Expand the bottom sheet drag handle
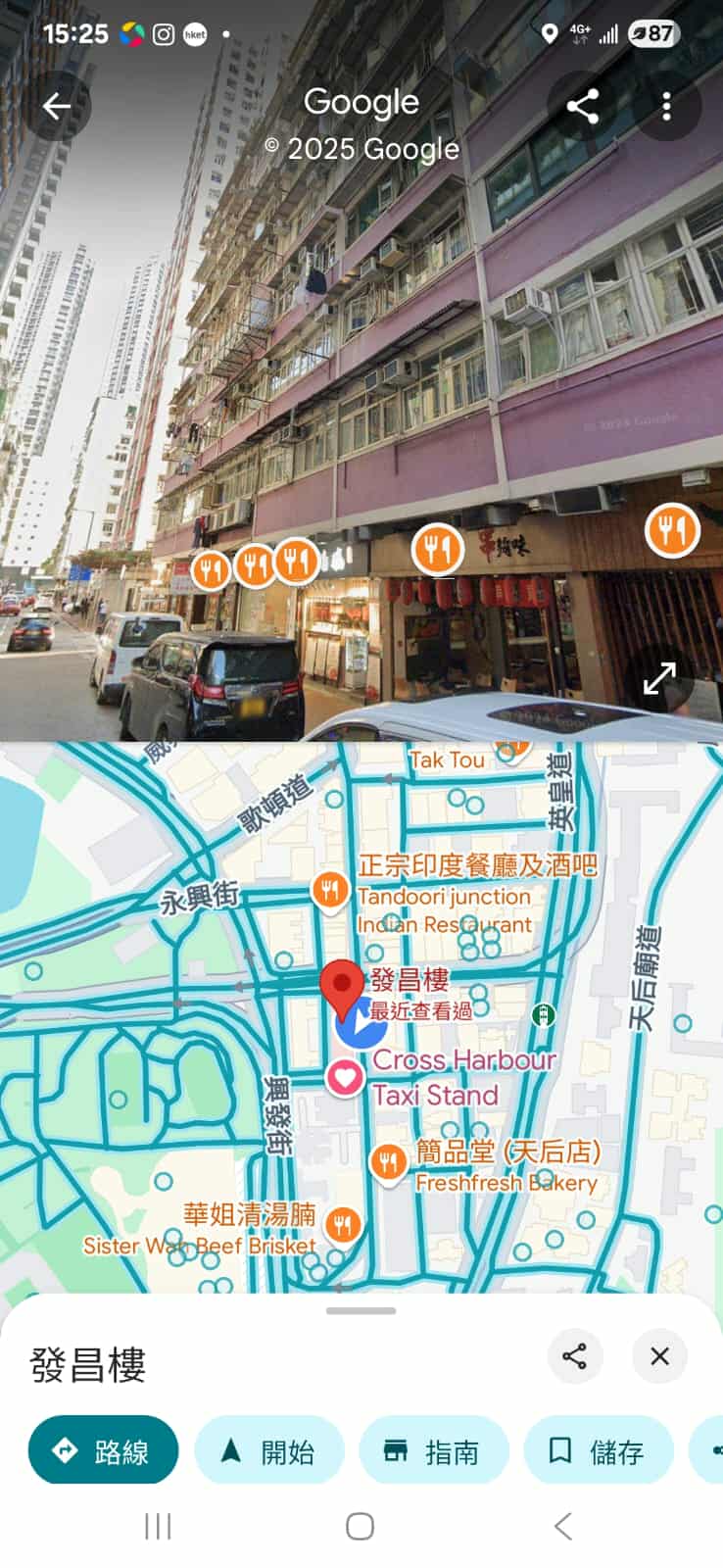The height and width of the screenshot is (1568, 723). tap(361, 1310)
